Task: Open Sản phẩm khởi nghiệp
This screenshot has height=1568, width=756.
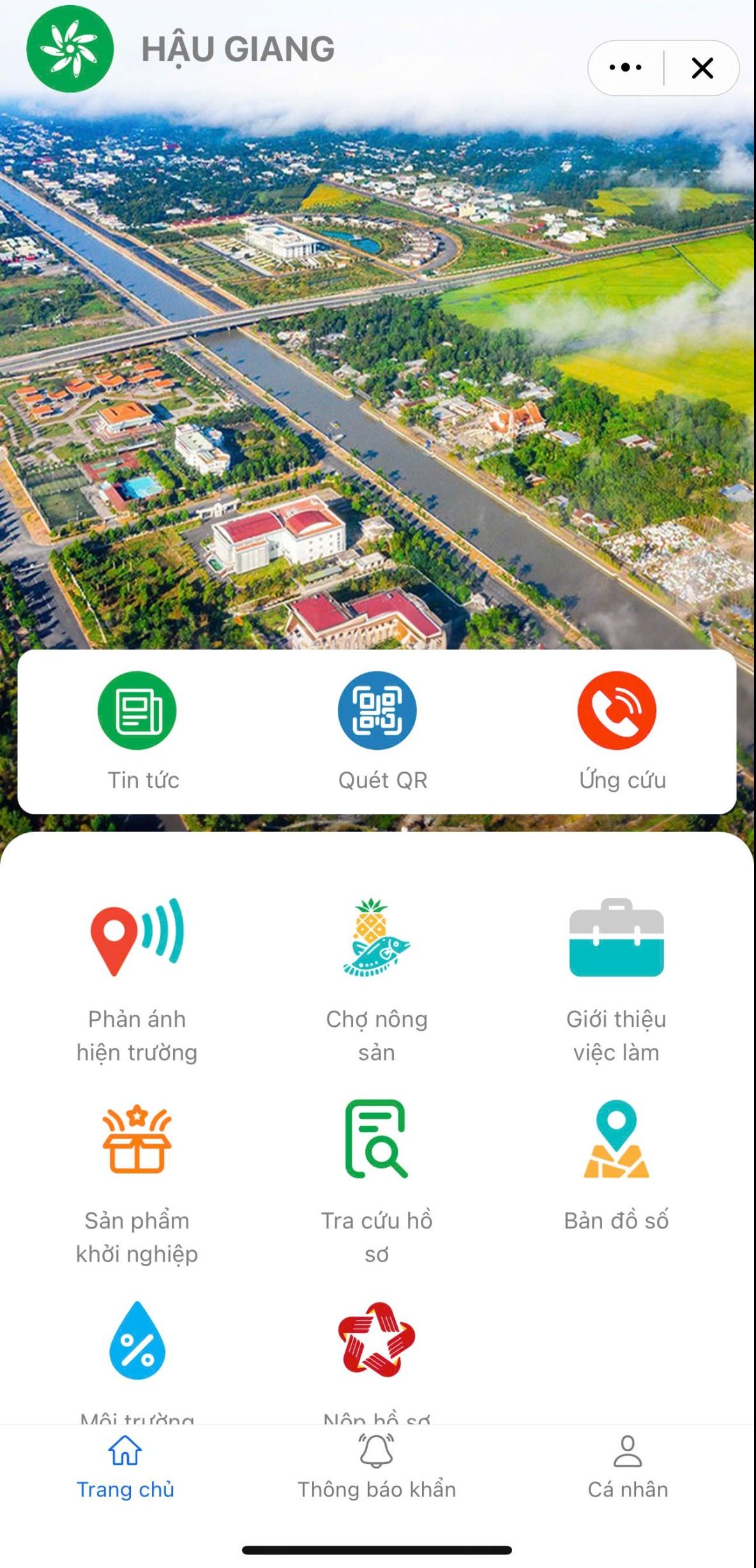Action: click(137, 1183)
